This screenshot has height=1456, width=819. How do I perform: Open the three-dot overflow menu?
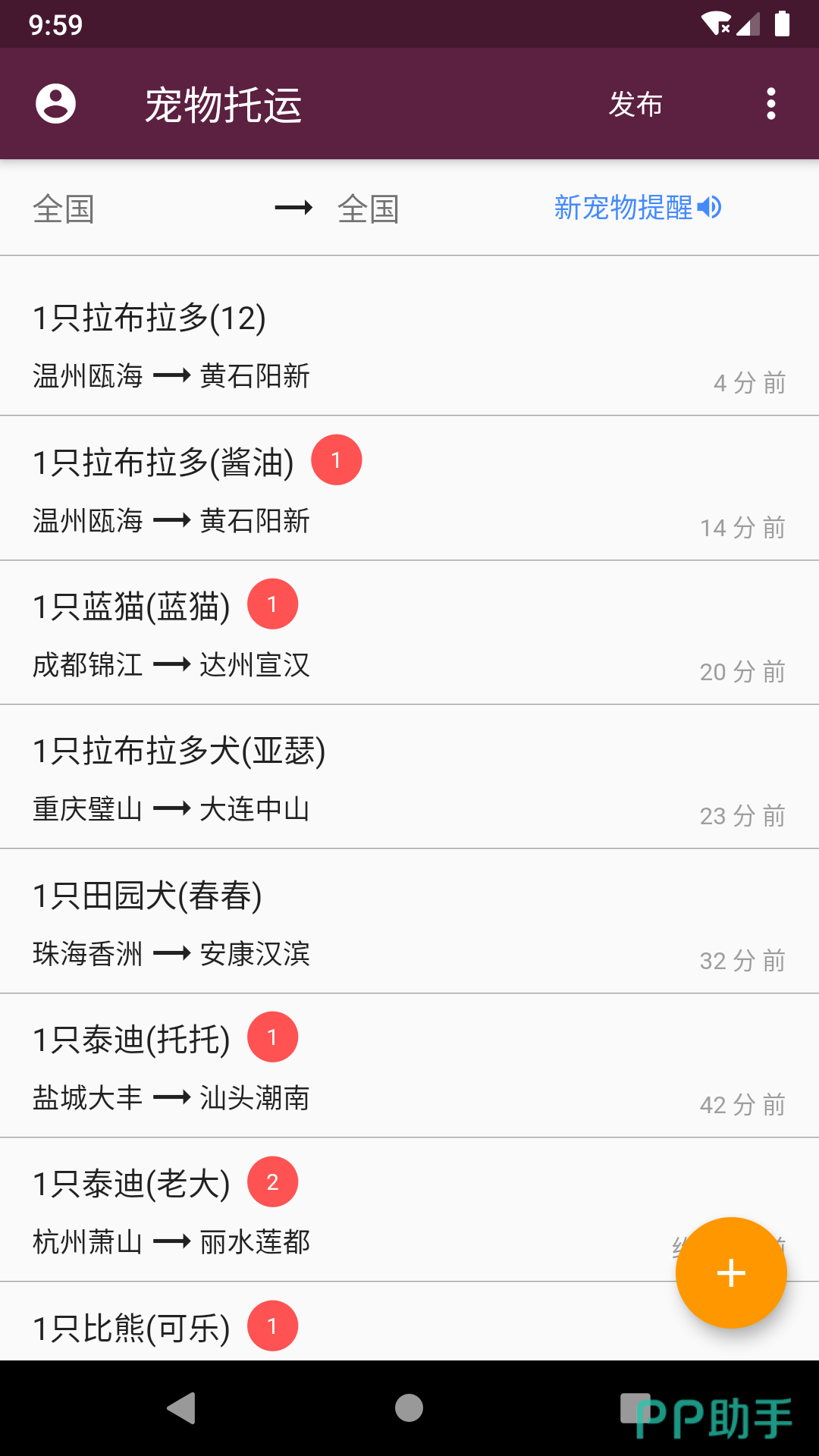point(770,104)
